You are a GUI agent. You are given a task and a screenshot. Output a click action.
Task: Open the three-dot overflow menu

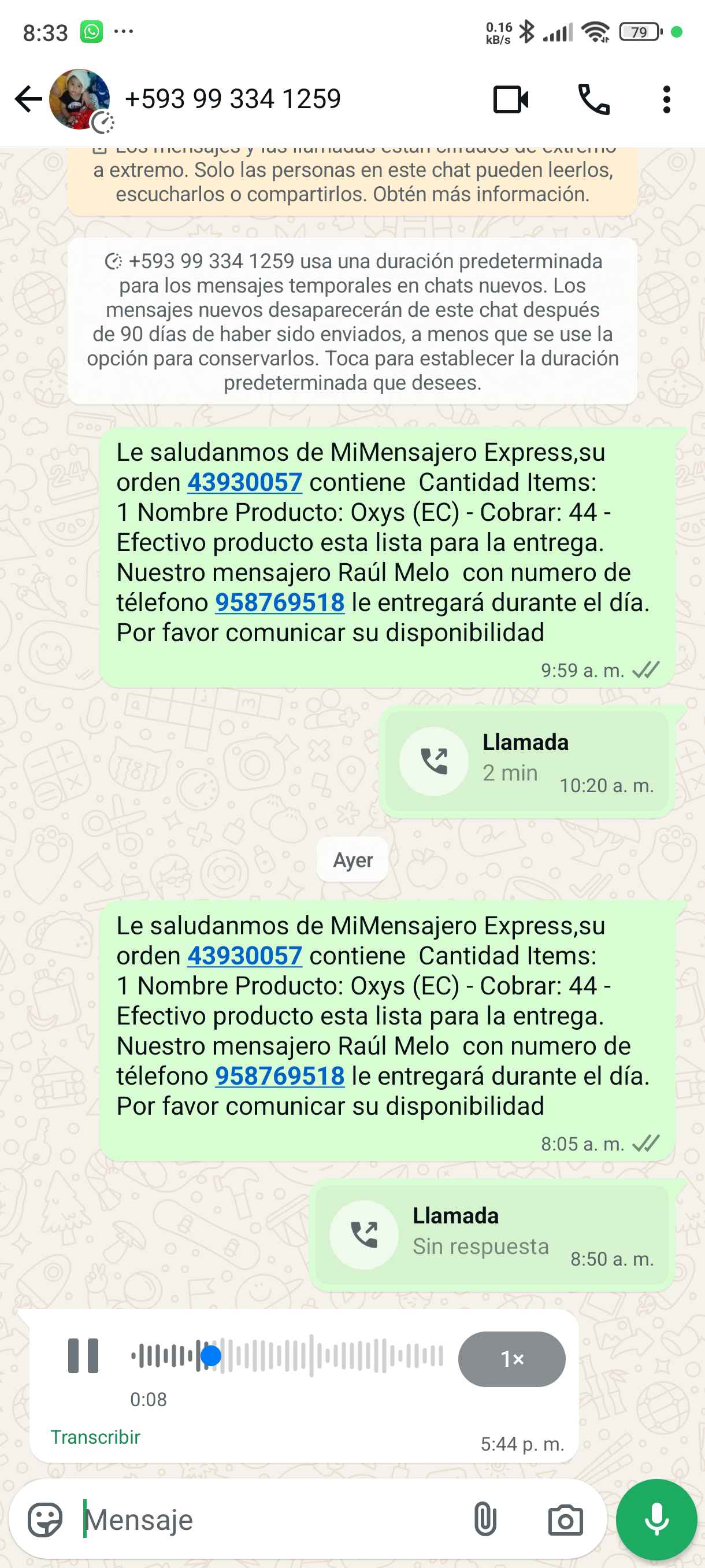click(666, 99)
